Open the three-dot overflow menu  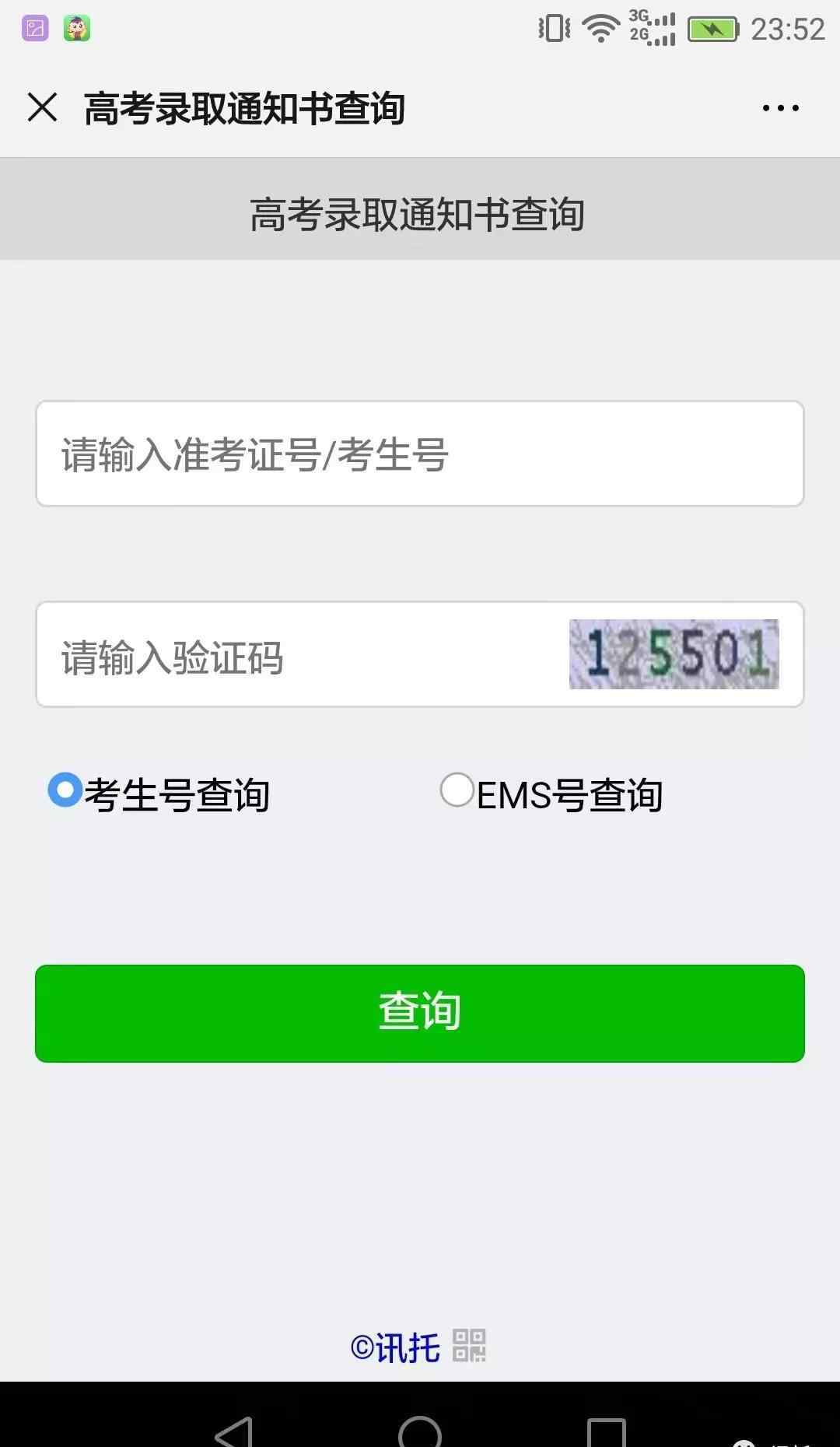coord(780,108)
